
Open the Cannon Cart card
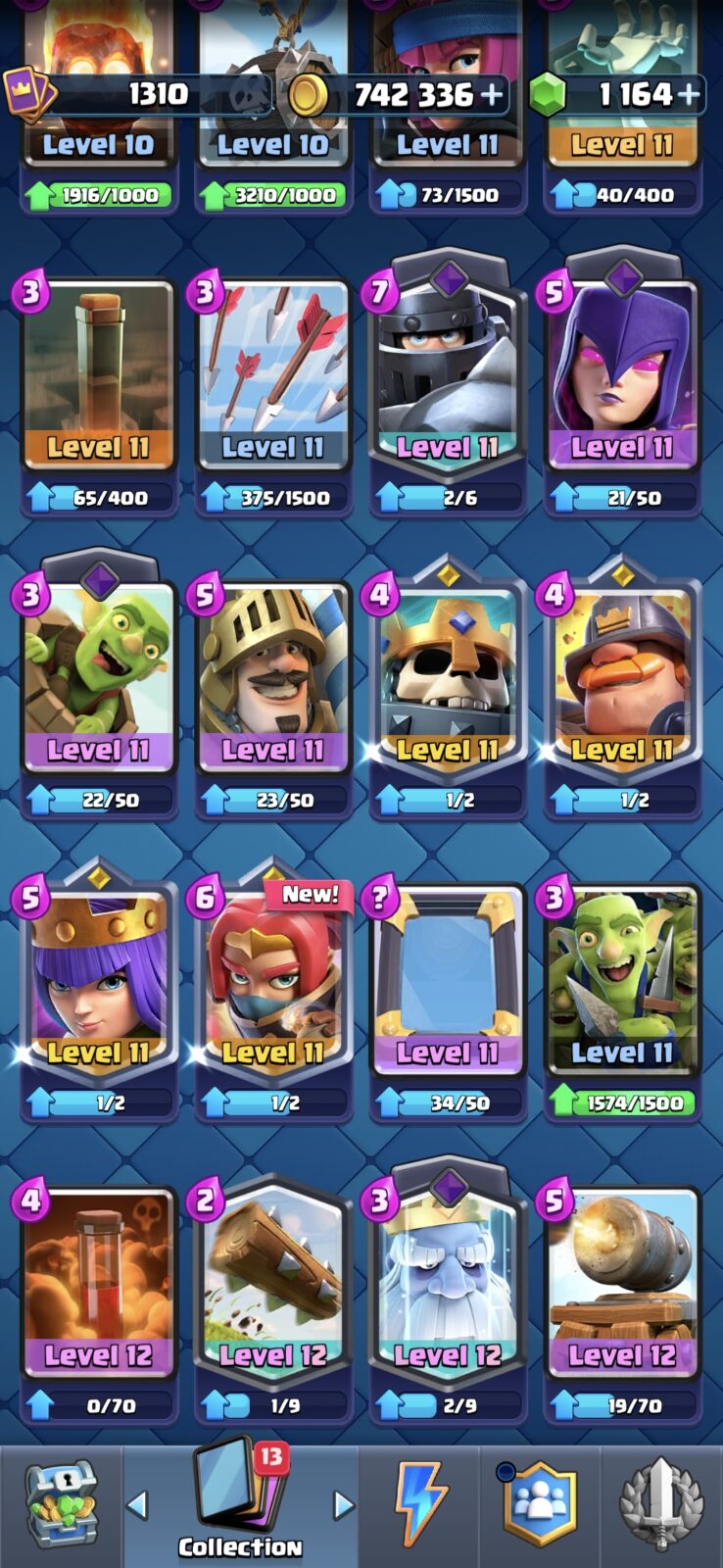click(621, 1303)
